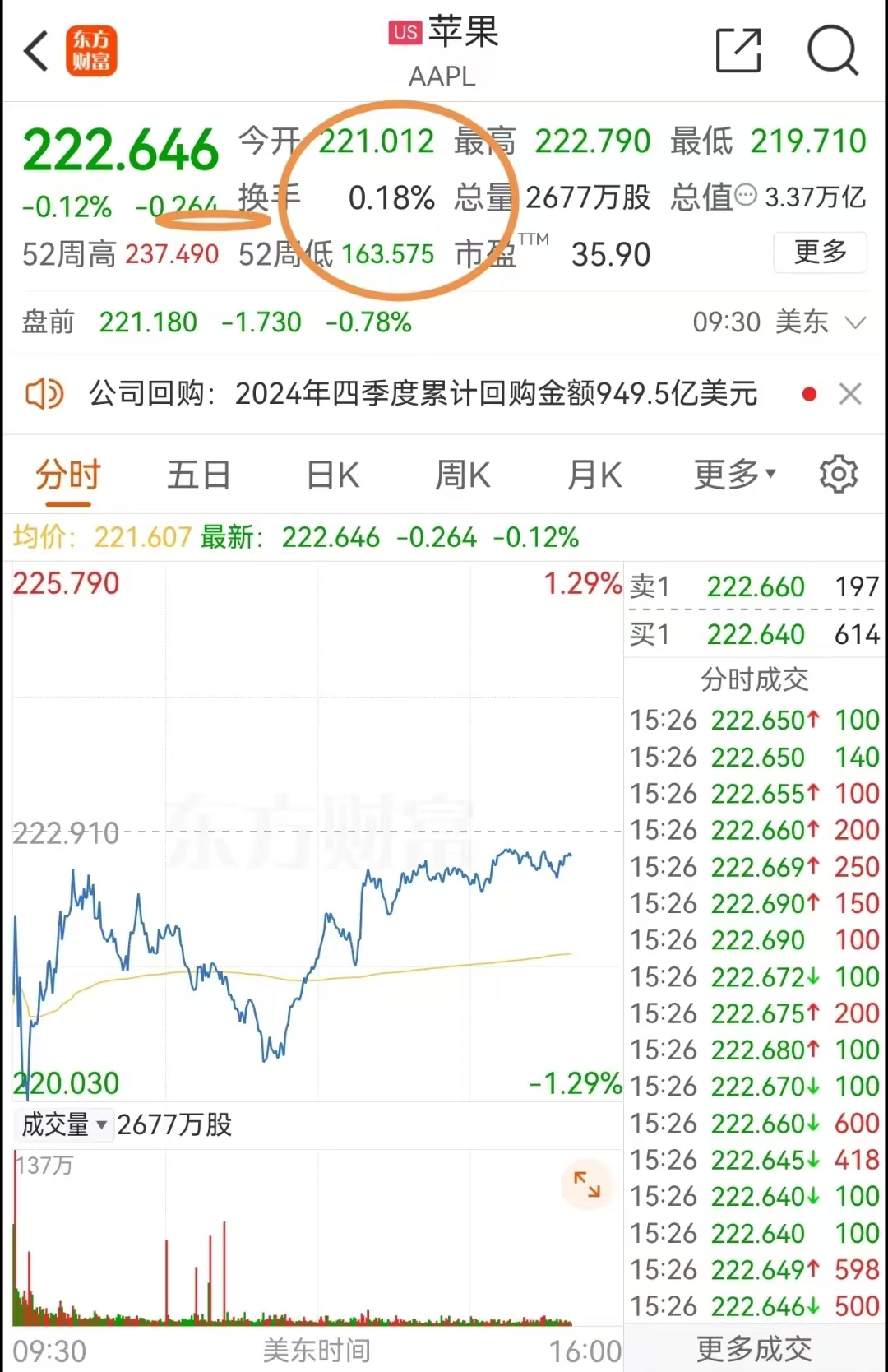Open the search magnifier icon
Screen dimensions: 888x1372
coord(833,50)
